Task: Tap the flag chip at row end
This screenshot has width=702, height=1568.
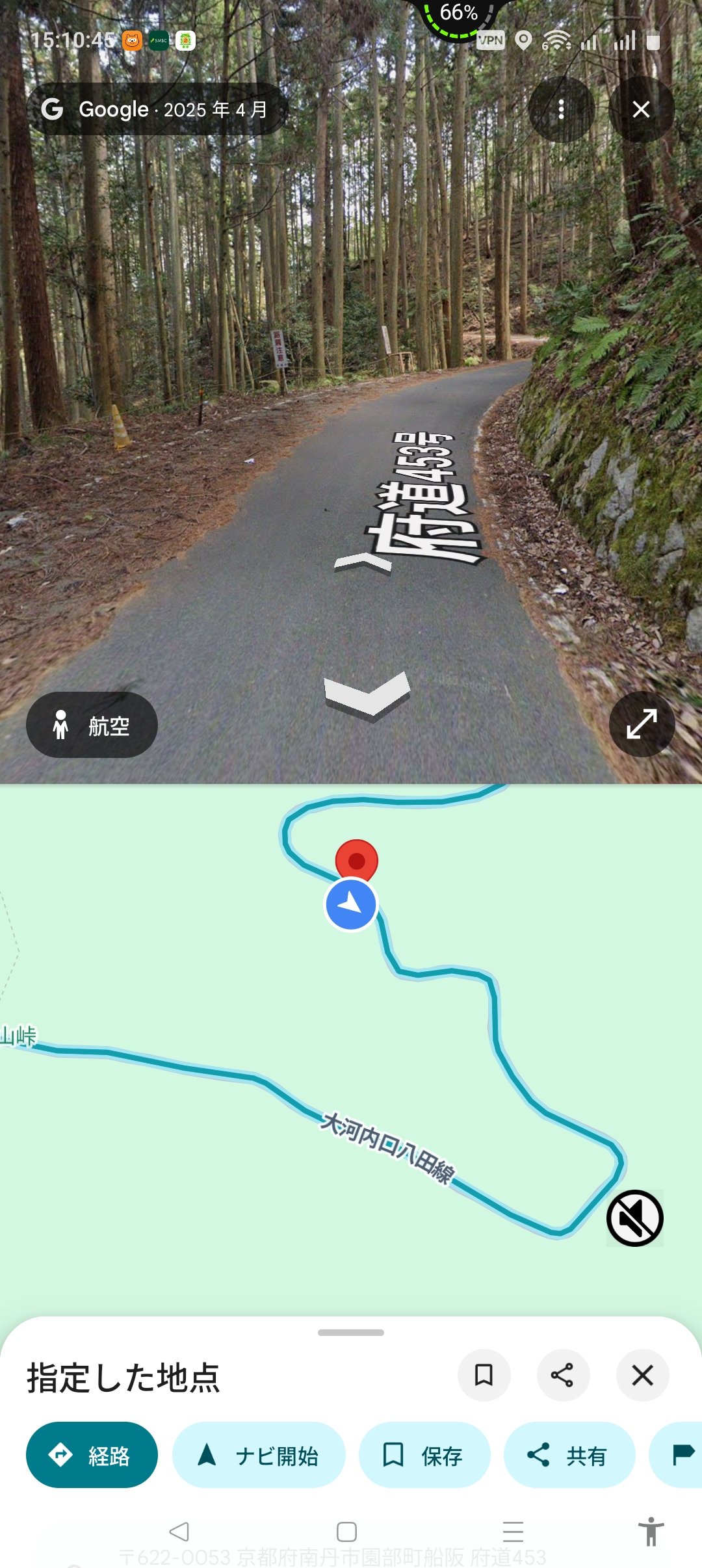Action: tap(681, 1455)
